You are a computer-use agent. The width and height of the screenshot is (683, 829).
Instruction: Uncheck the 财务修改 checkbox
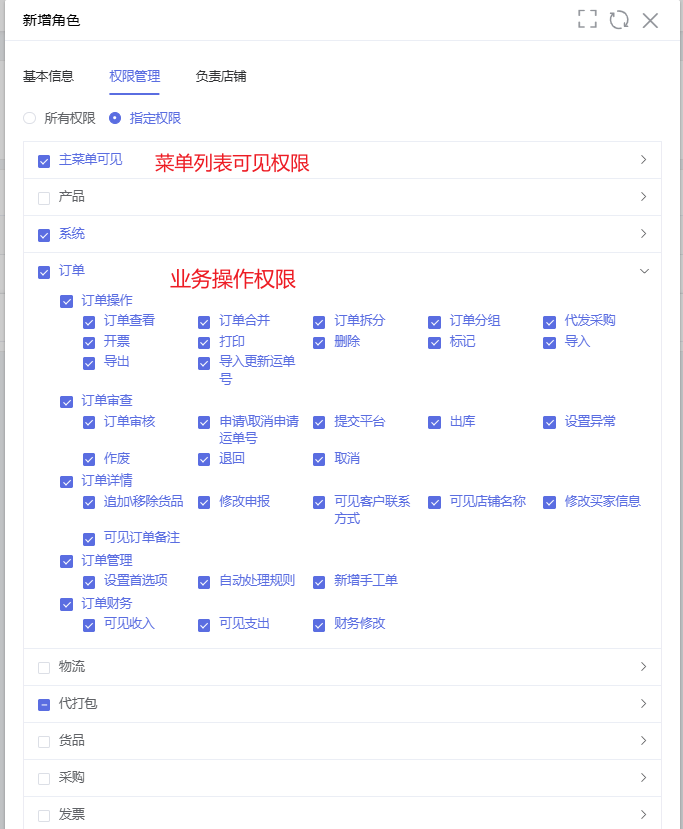pyautogui.click(x=319, y=625)
